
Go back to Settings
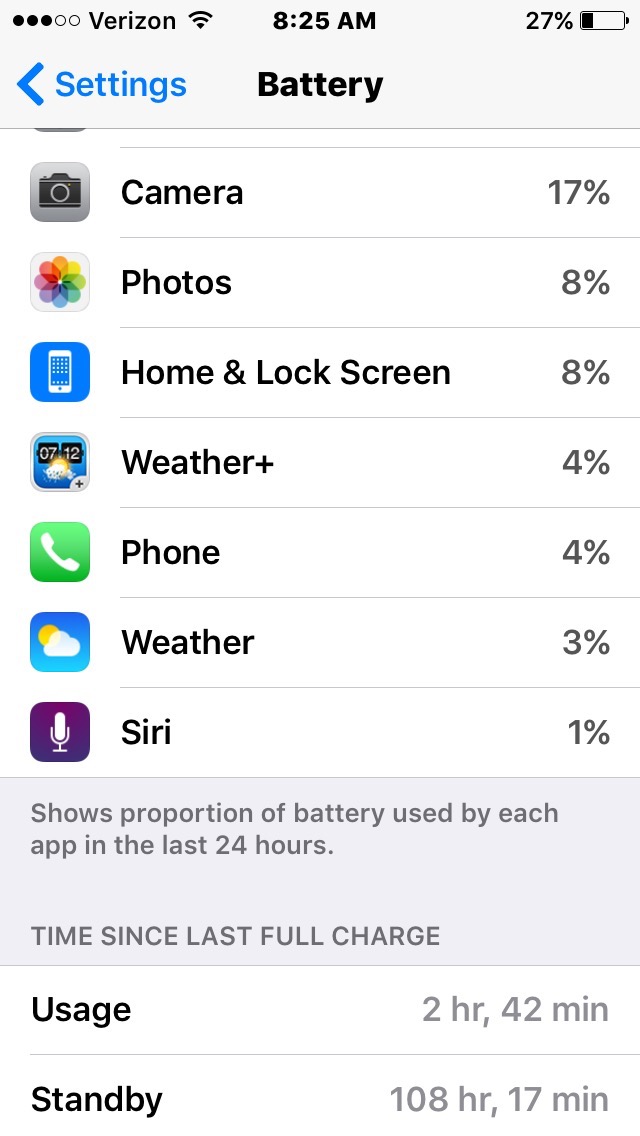coord(101,85)
